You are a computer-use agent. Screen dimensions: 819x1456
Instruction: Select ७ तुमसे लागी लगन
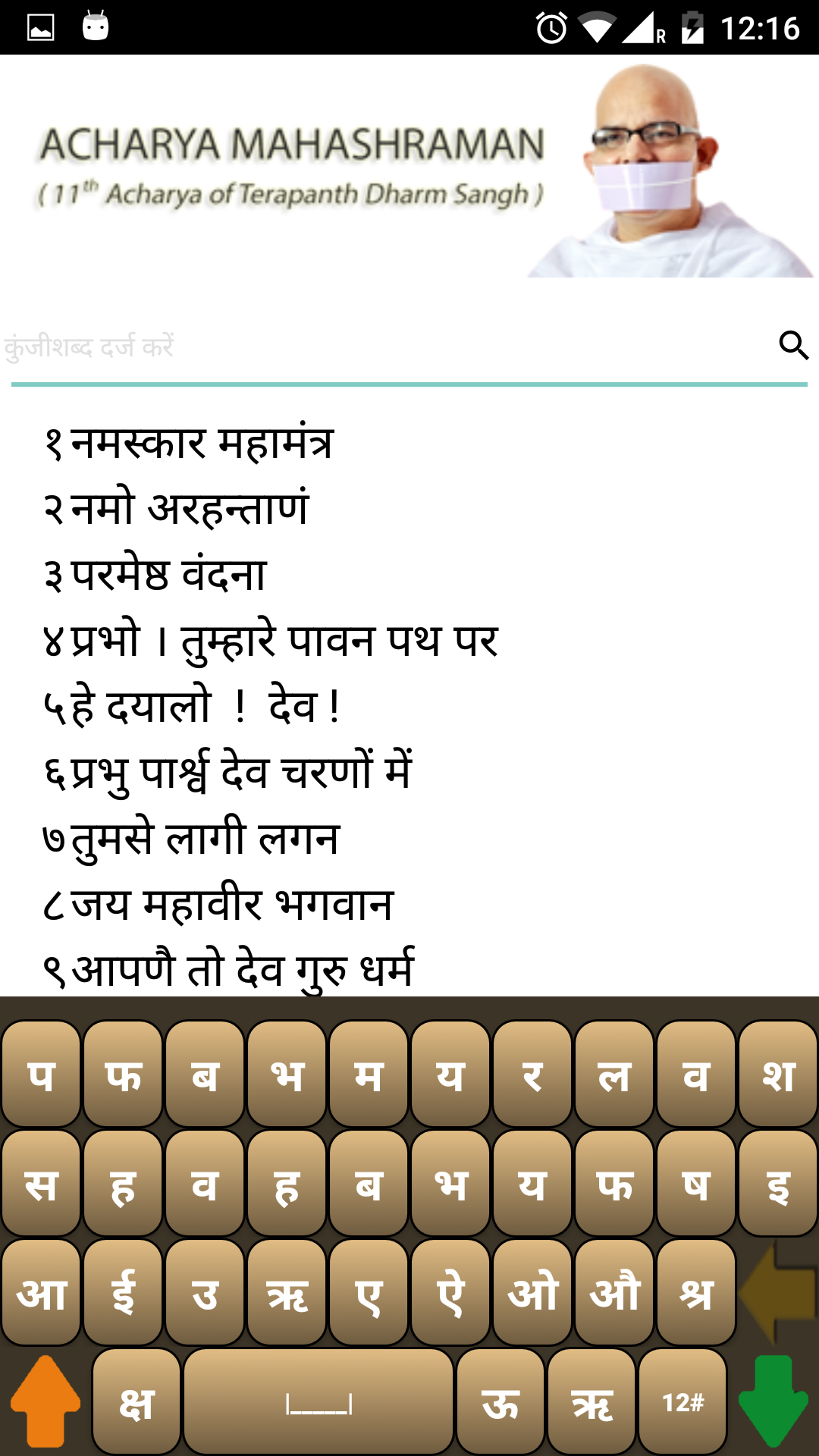[x=191, y=838]
